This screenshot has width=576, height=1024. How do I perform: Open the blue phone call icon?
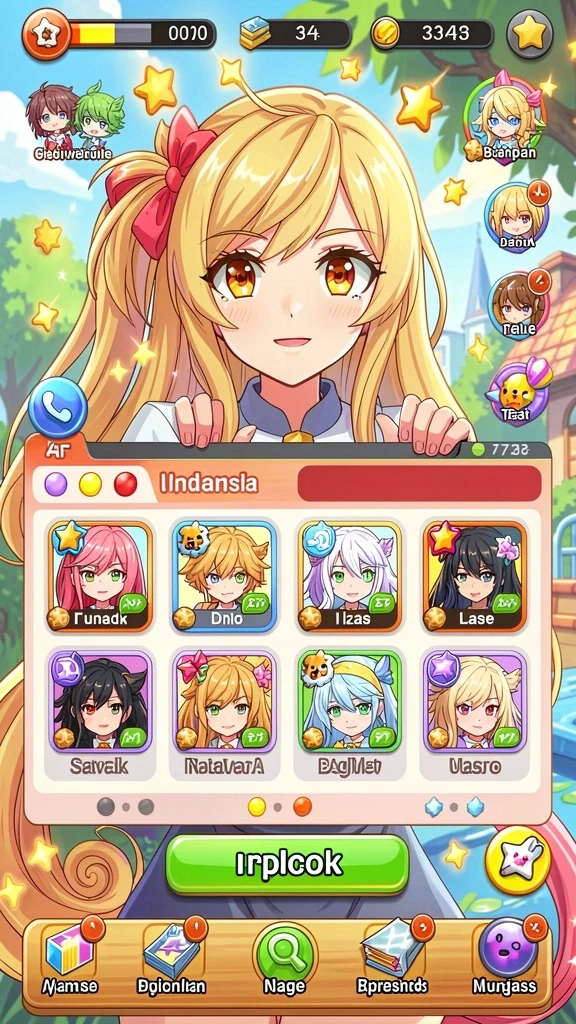point(58,409)
